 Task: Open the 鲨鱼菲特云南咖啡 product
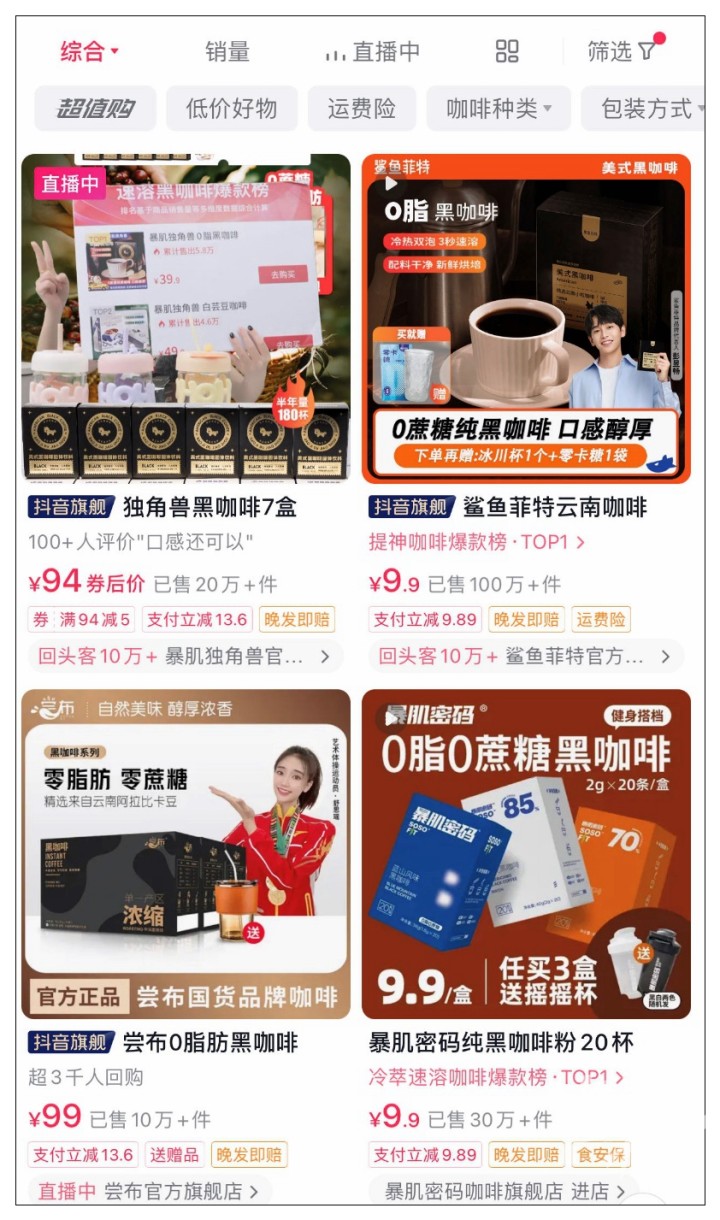tap(526, 320)
